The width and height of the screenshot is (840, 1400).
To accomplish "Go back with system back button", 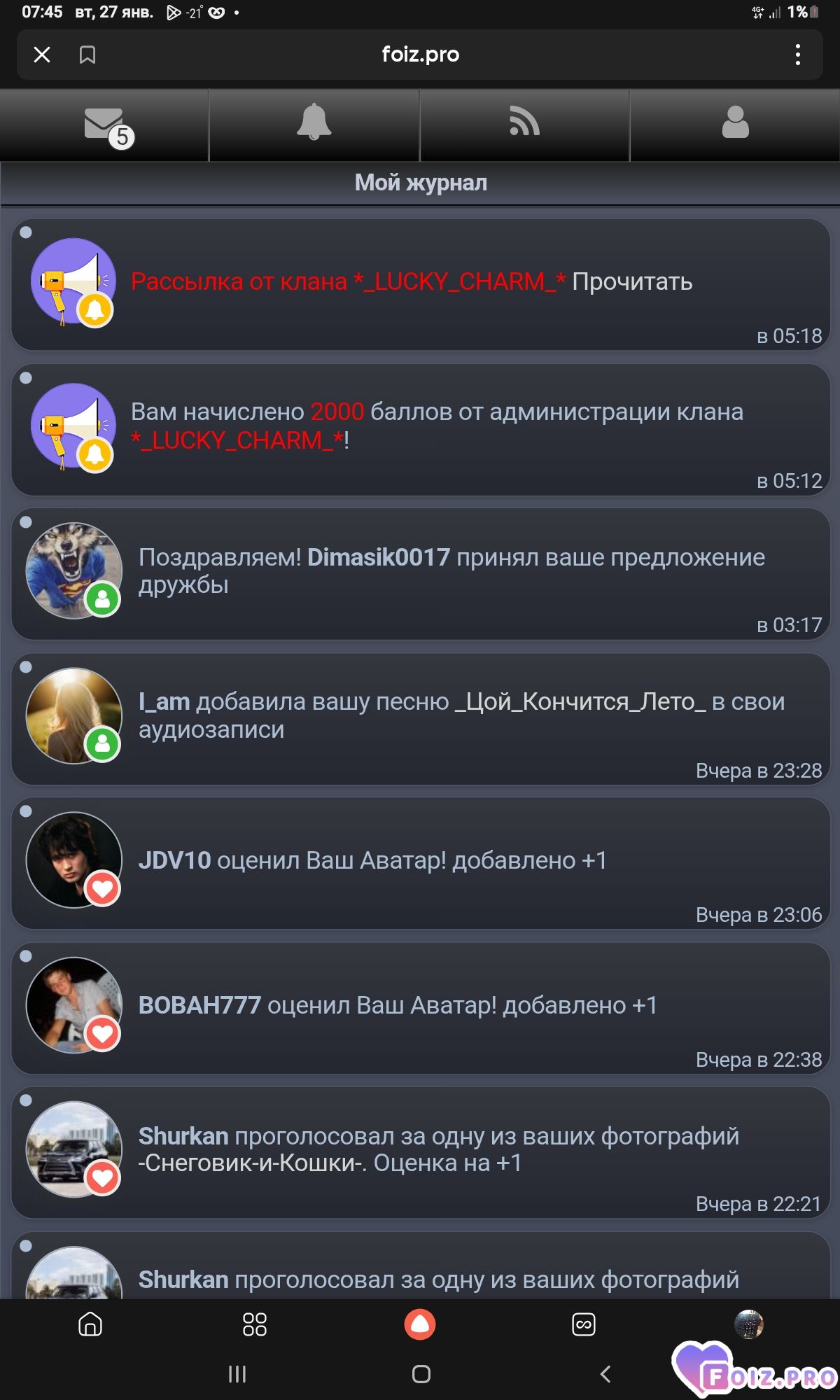I will coord(605,1374).
